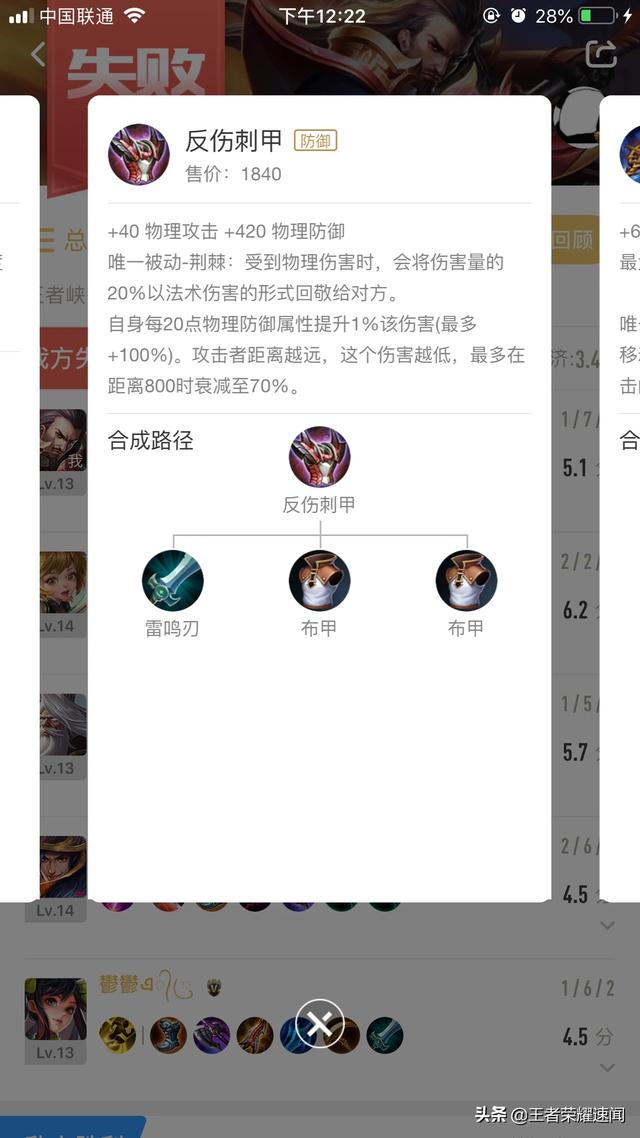Open the second 布甲 component item
The height and width of the screenshot is (1138, 640).
point(466,581)
